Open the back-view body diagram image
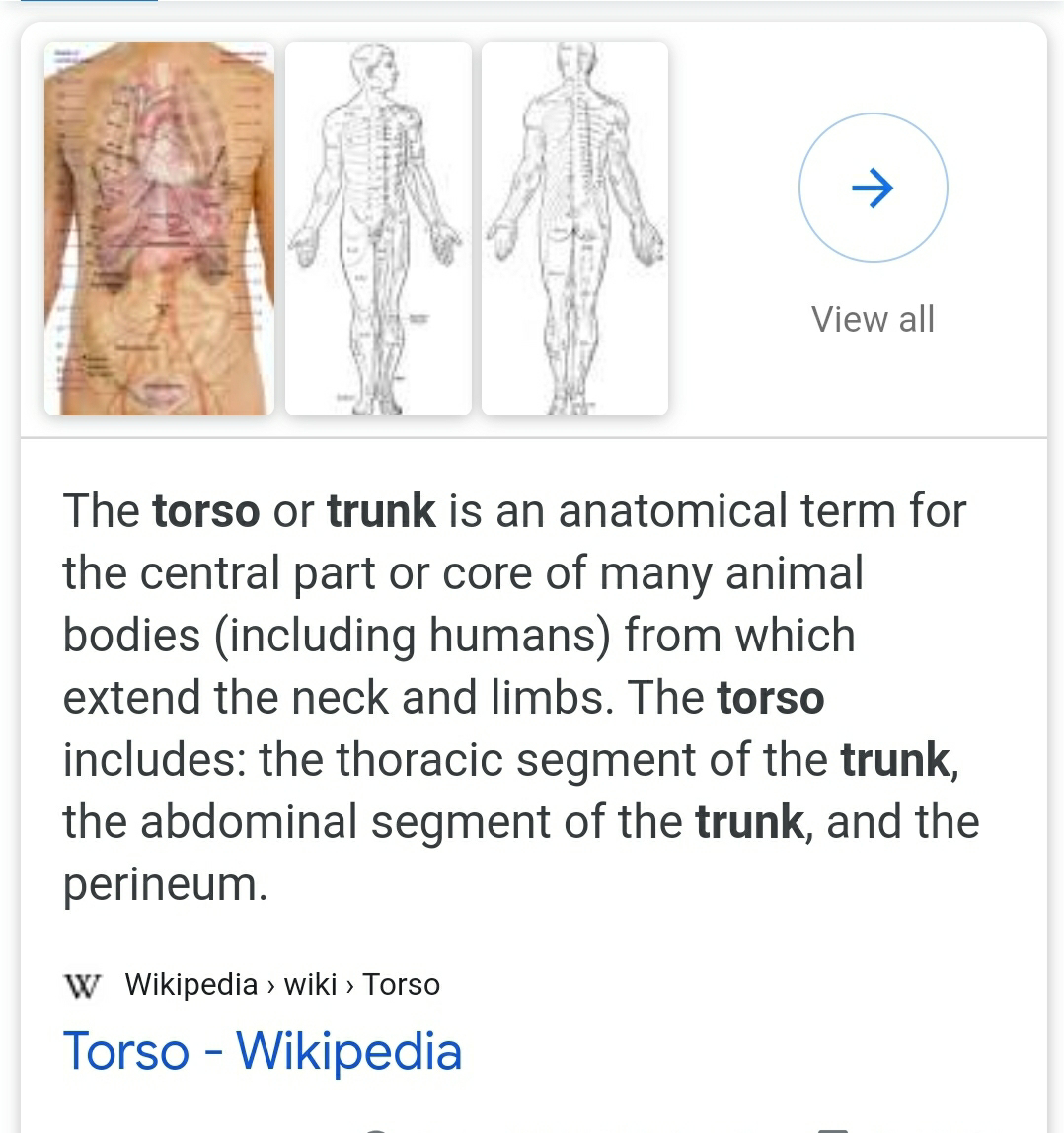This screenshot has height=1133, width=1064. [574, 229]
